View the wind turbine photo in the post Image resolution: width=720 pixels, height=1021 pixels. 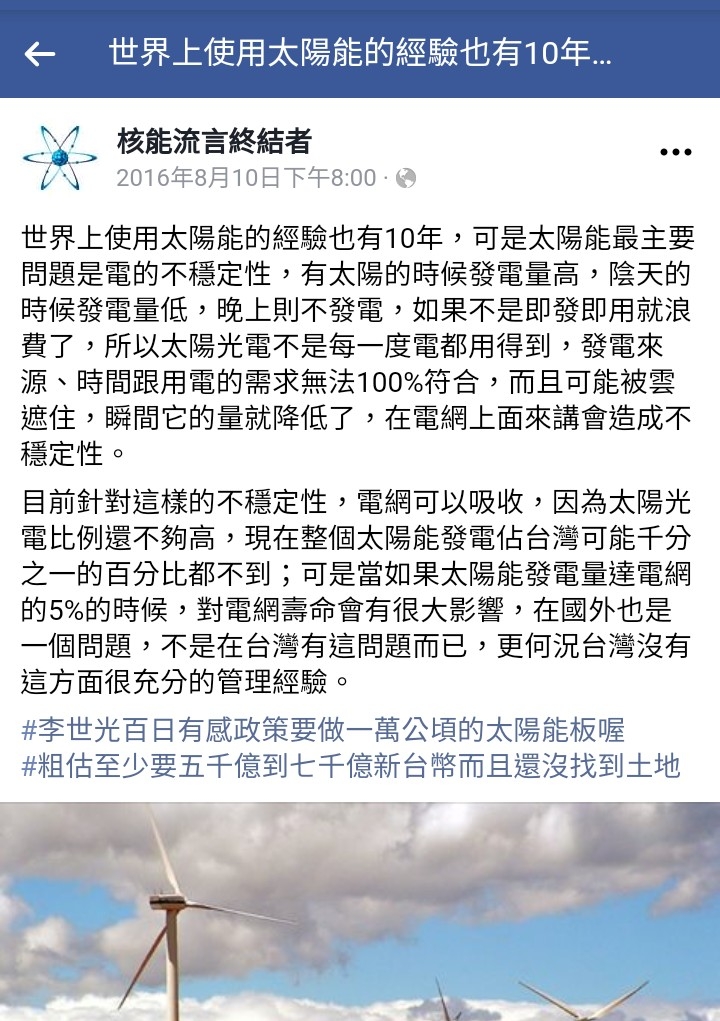(x=360, y=911)
